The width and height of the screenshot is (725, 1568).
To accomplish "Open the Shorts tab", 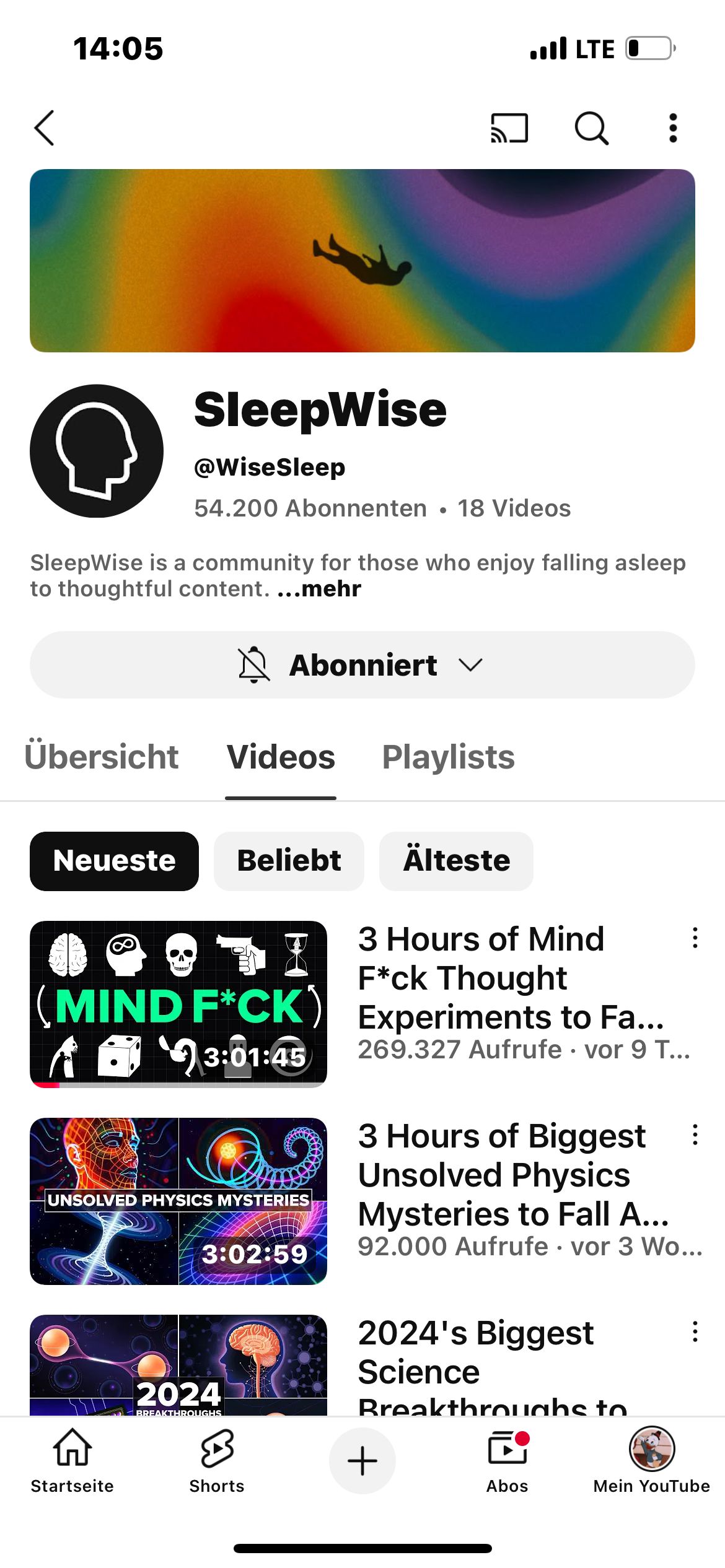I will [217, 1460].
